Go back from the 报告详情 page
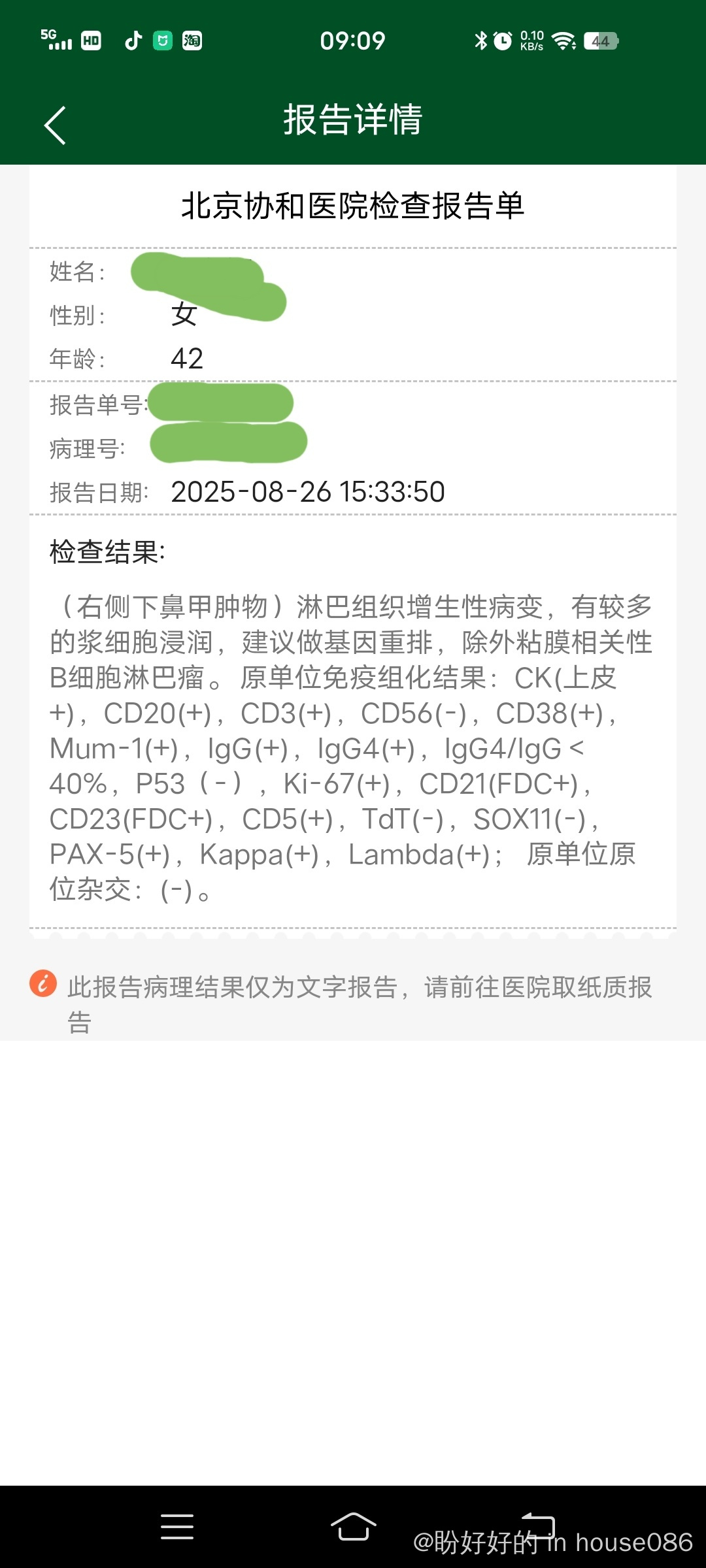Screen dimensions: 706x1568 pos(55,125)
